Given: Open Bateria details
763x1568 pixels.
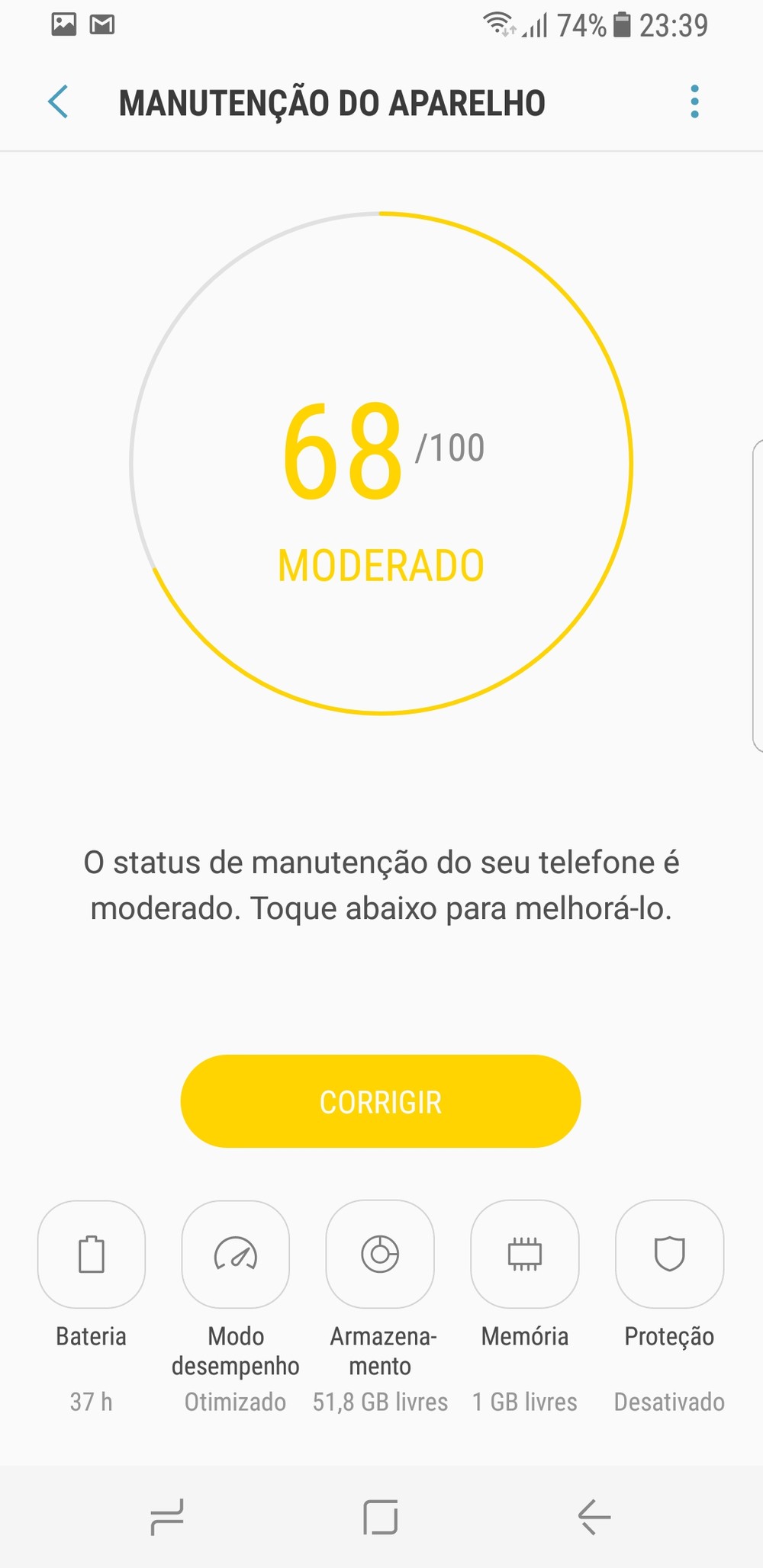Looking at the screenshot, I should [x=92, y=1255].
